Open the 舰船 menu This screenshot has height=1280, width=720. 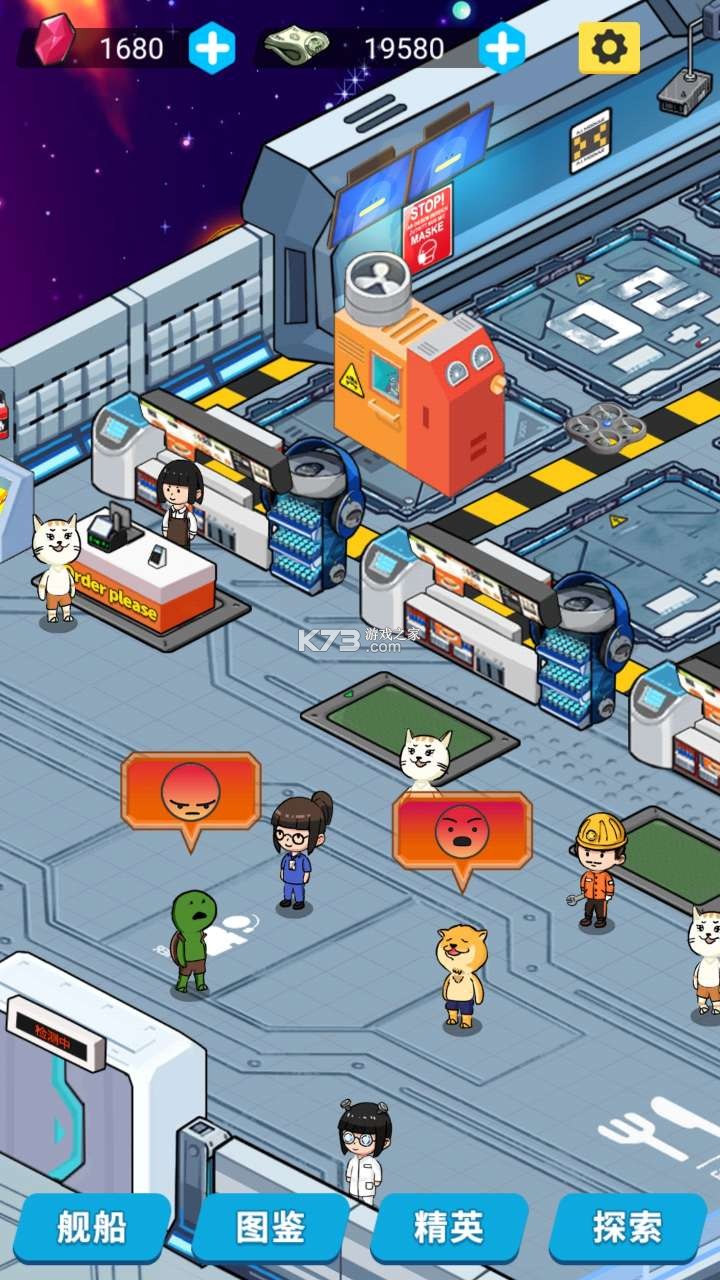91,1228
